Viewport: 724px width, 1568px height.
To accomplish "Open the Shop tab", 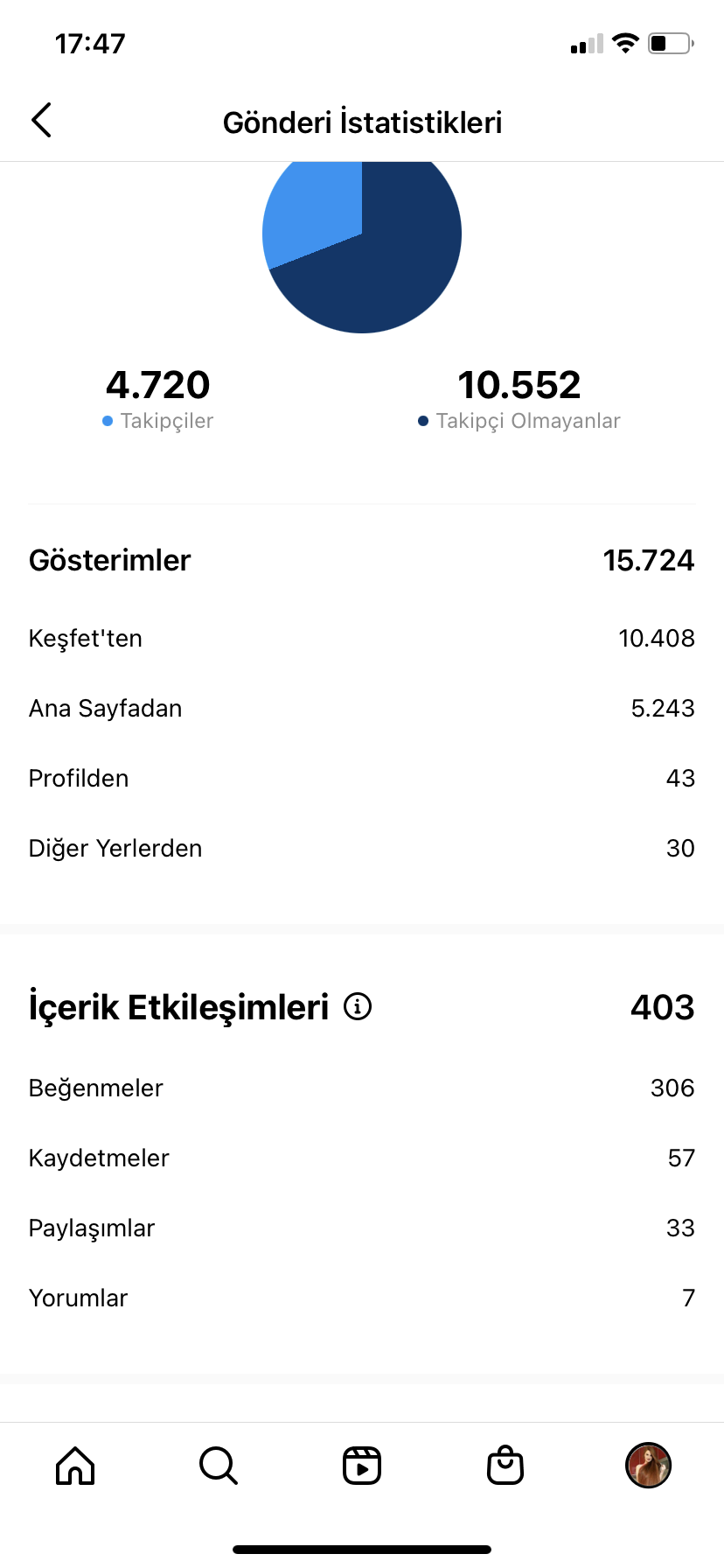I will 505,1466.
